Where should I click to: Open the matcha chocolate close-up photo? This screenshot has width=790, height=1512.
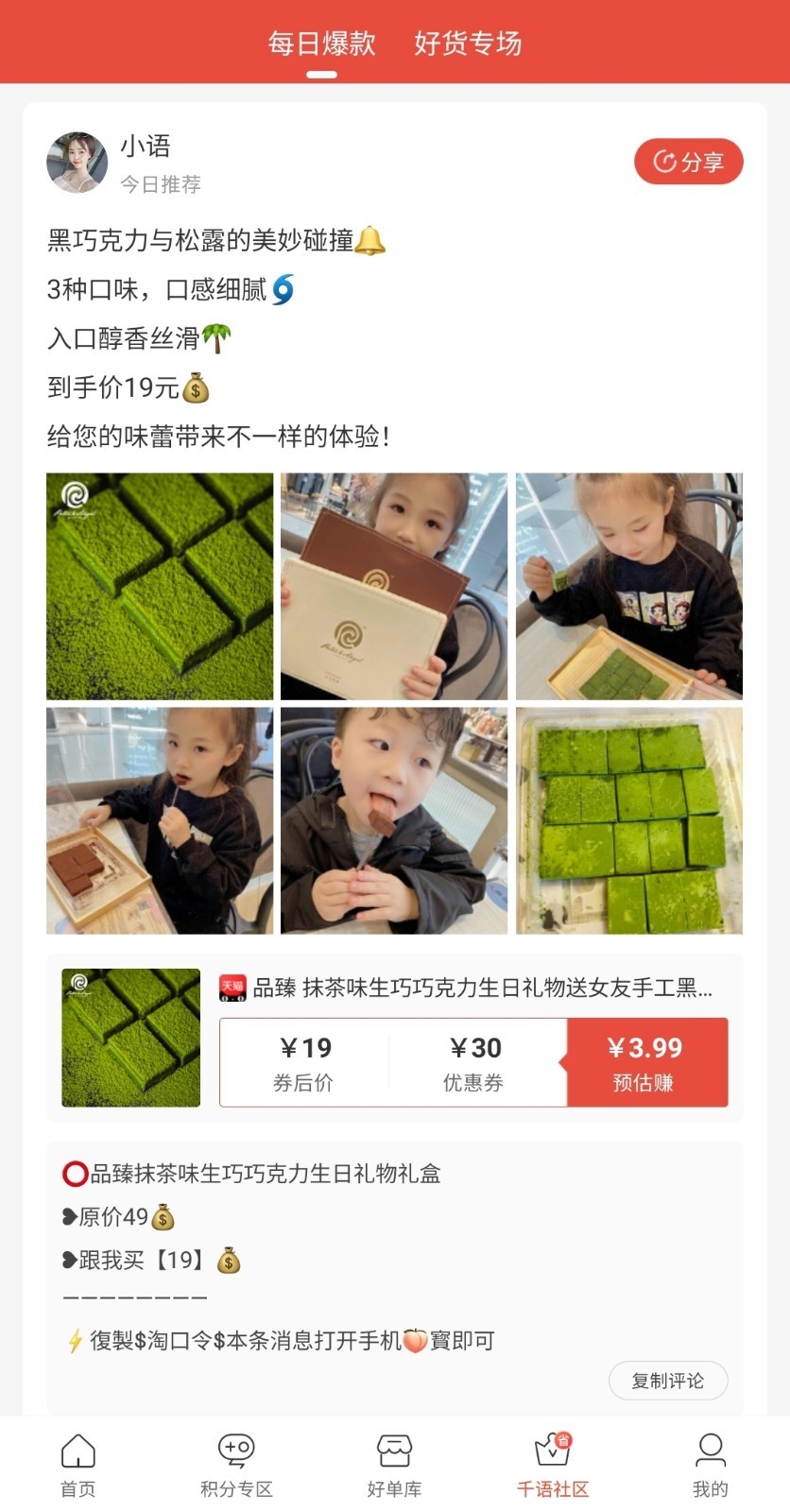point(160,586)
